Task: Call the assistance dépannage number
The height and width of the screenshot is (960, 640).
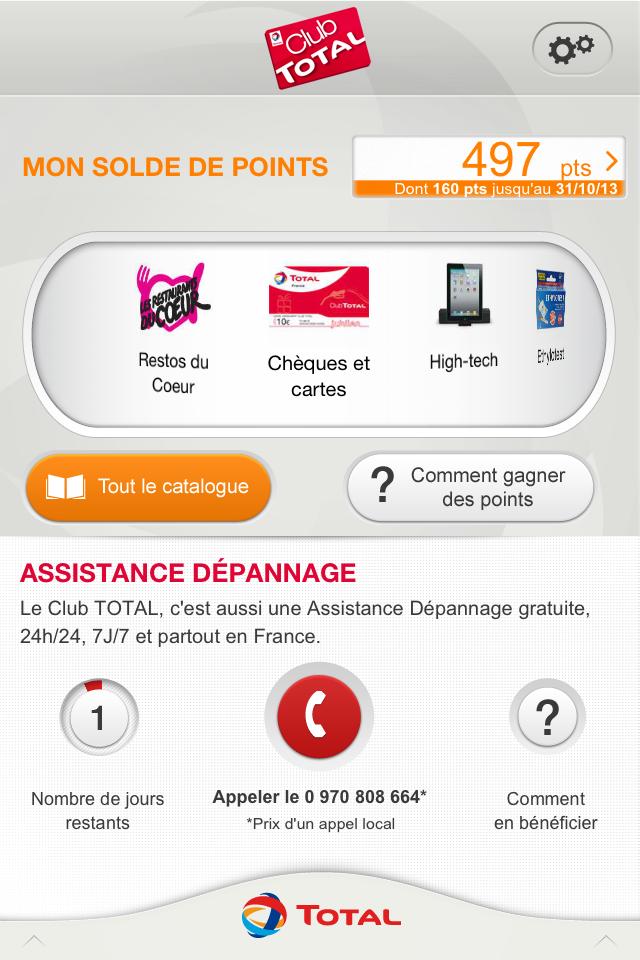Action: click(x=319, y=717)
